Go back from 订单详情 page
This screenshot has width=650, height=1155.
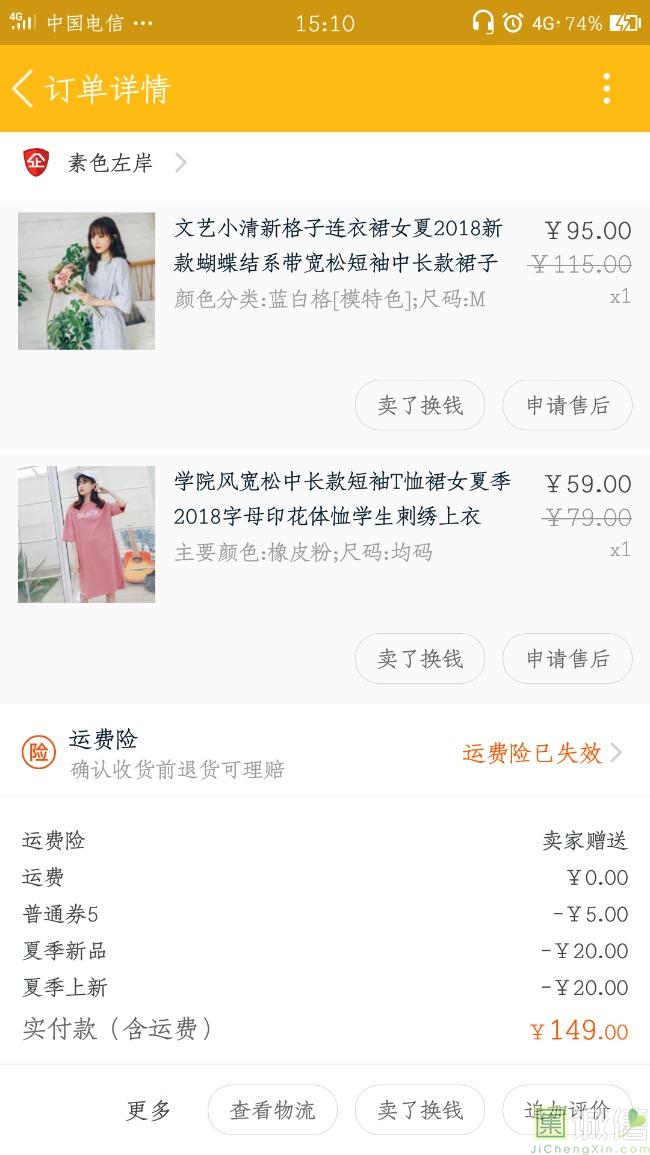(24, 89)
